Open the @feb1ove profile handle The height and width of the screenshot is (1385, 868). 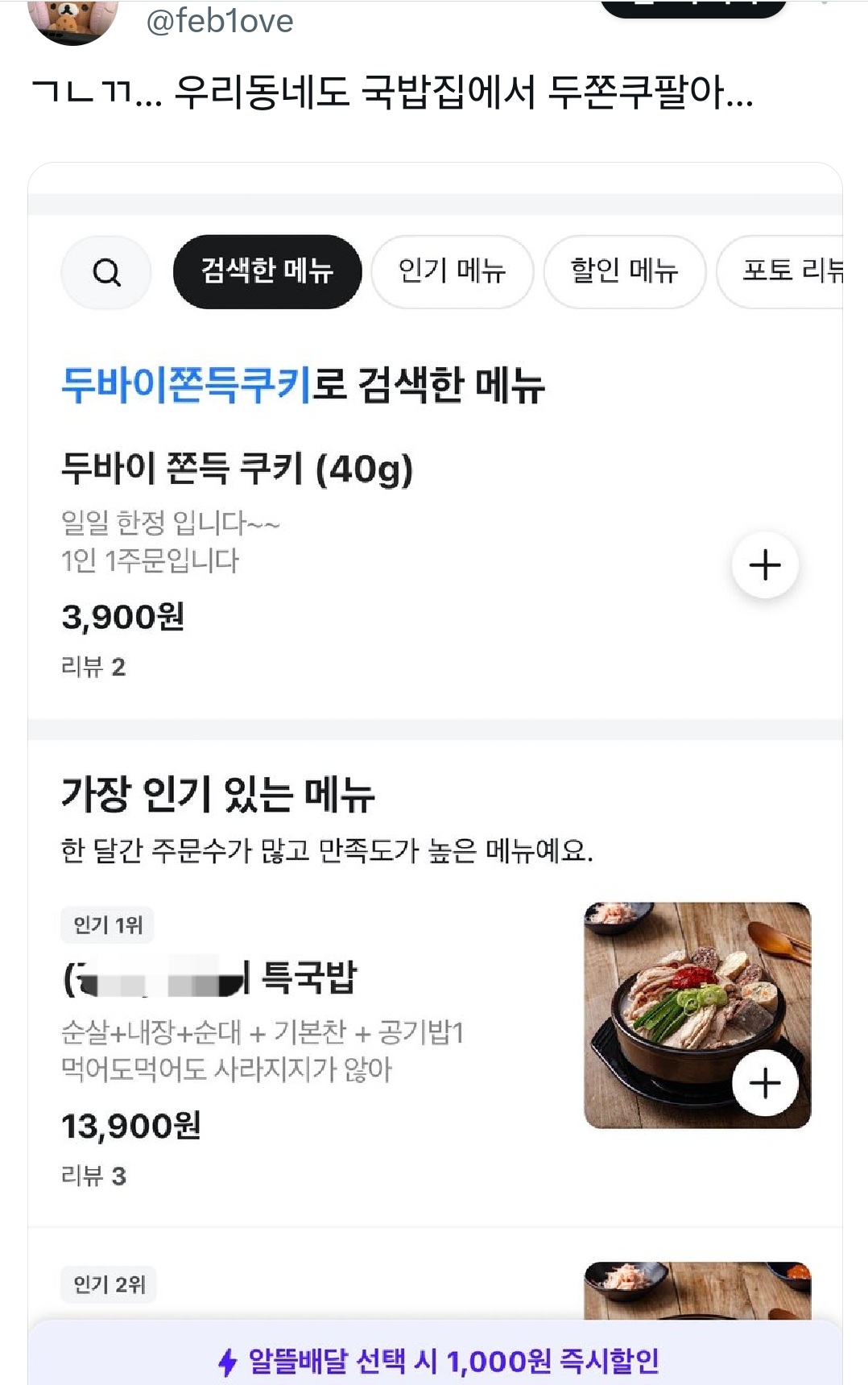tap(219, 21)
